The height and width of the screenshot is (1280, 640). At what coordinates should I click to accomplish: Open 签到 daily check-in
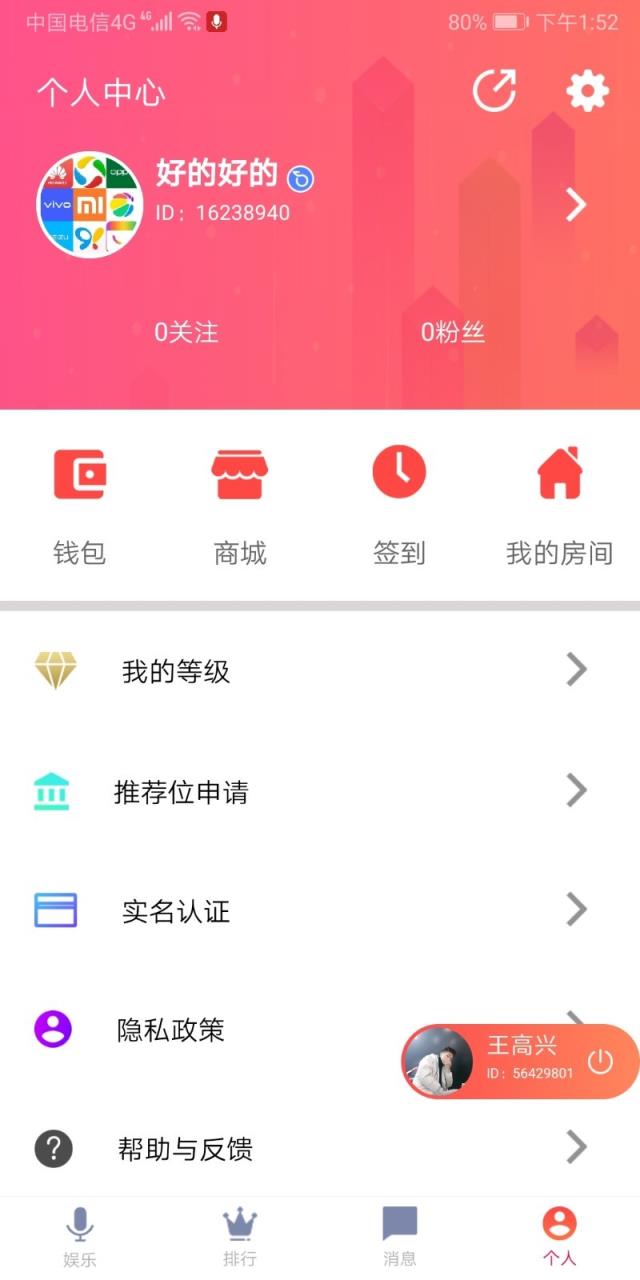pyautogui.click(x=399, y=505)
